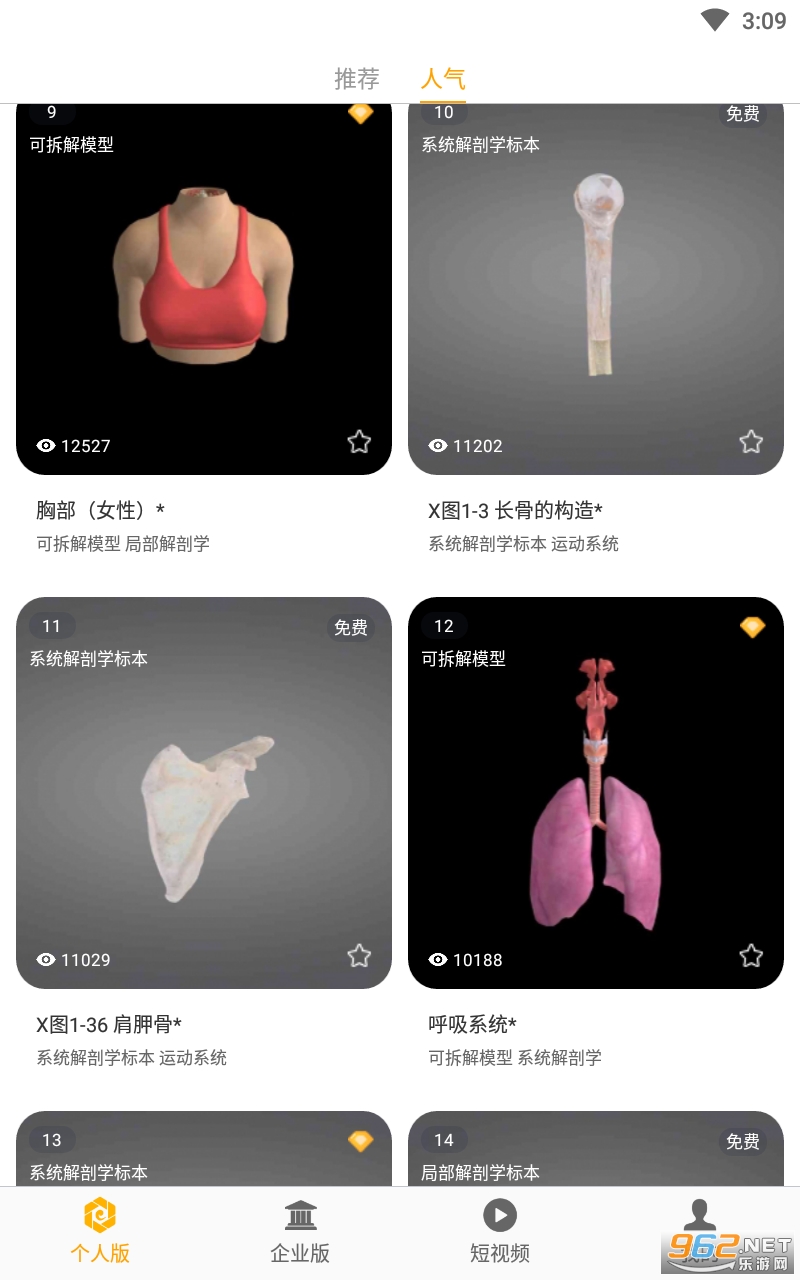Select the 人气 tab
Viewport: 800px width, 1280px height.
pyautogui.click(x=443, y=78)
